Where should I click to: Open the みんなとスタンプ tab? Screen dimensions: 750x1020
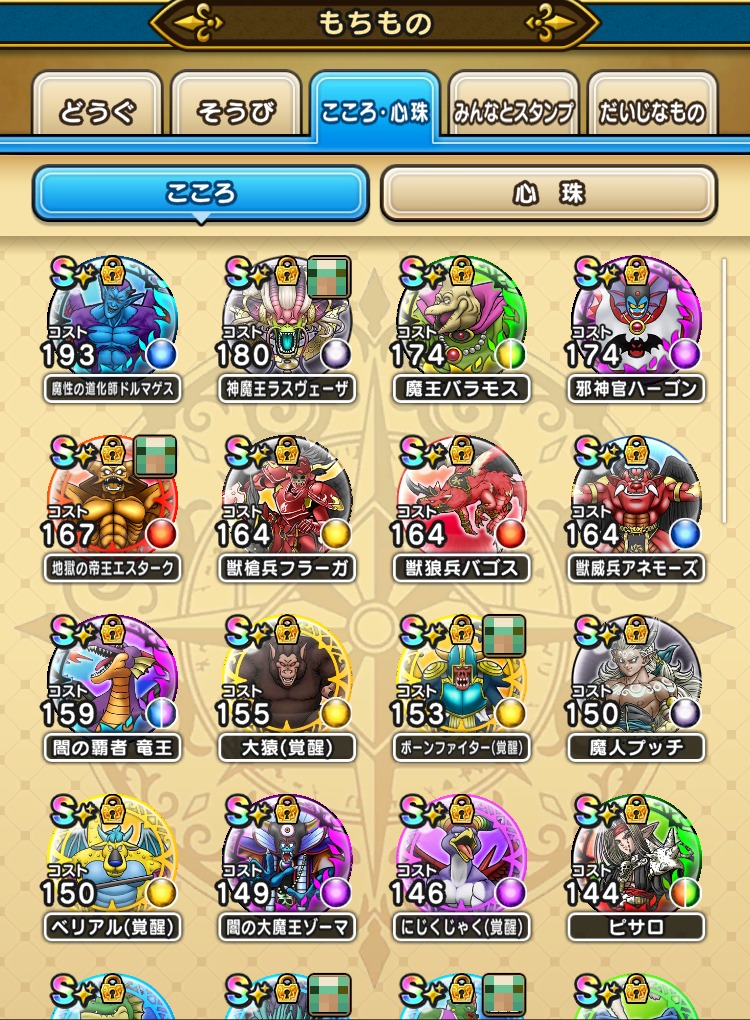click(x=512, y=111)
